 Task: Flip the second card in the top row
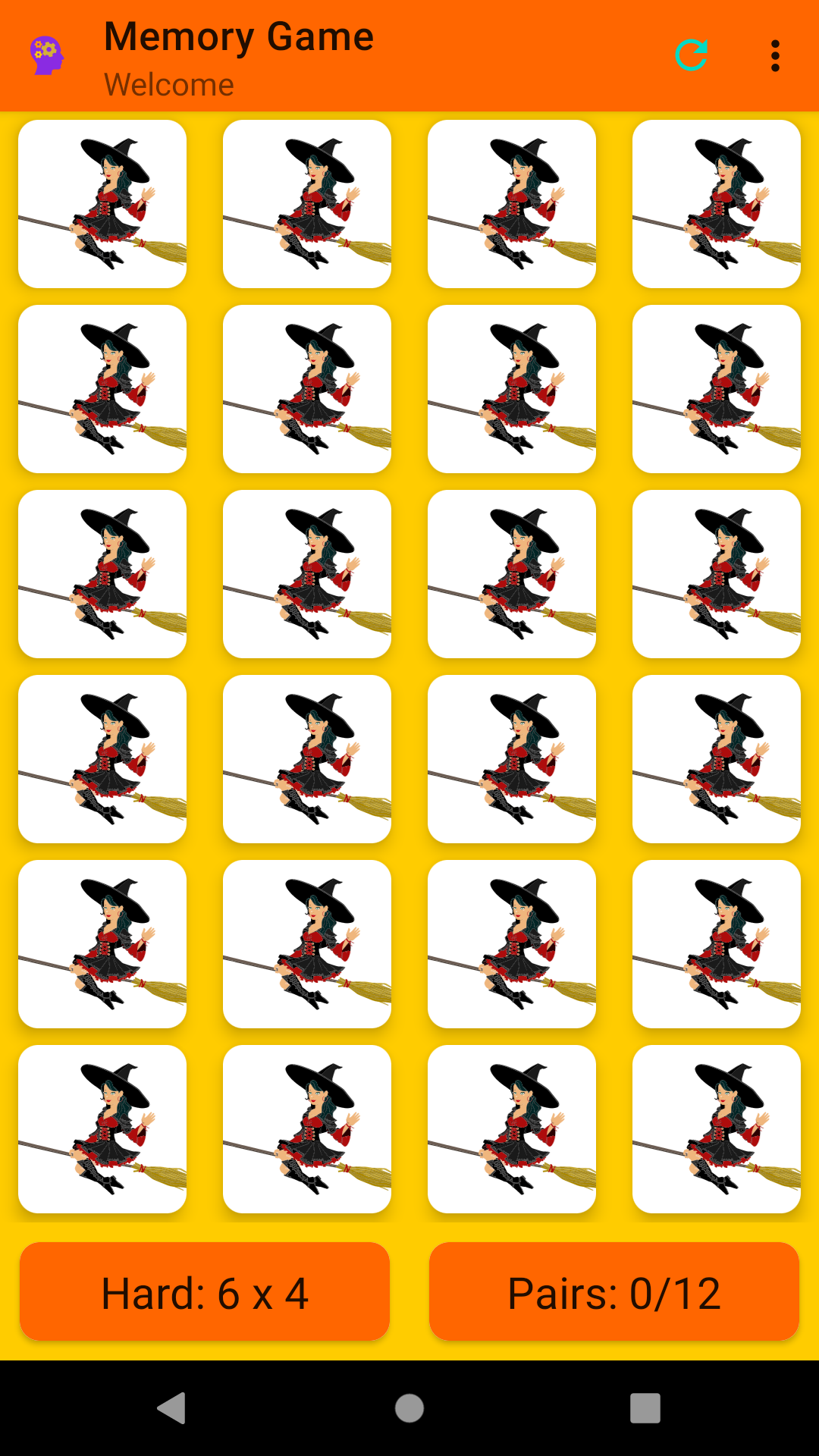pos(307,202)
